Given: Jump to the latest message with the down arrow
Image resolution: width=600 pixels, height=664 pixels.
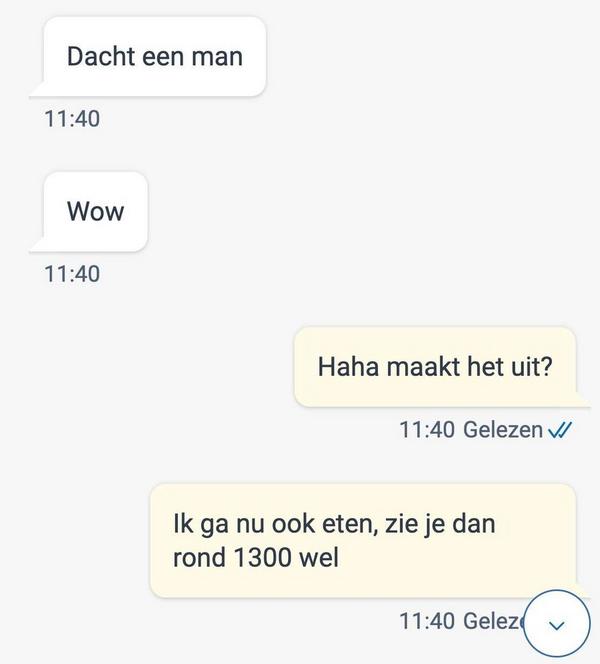Looking at the screenshot, I should [558, 624].
